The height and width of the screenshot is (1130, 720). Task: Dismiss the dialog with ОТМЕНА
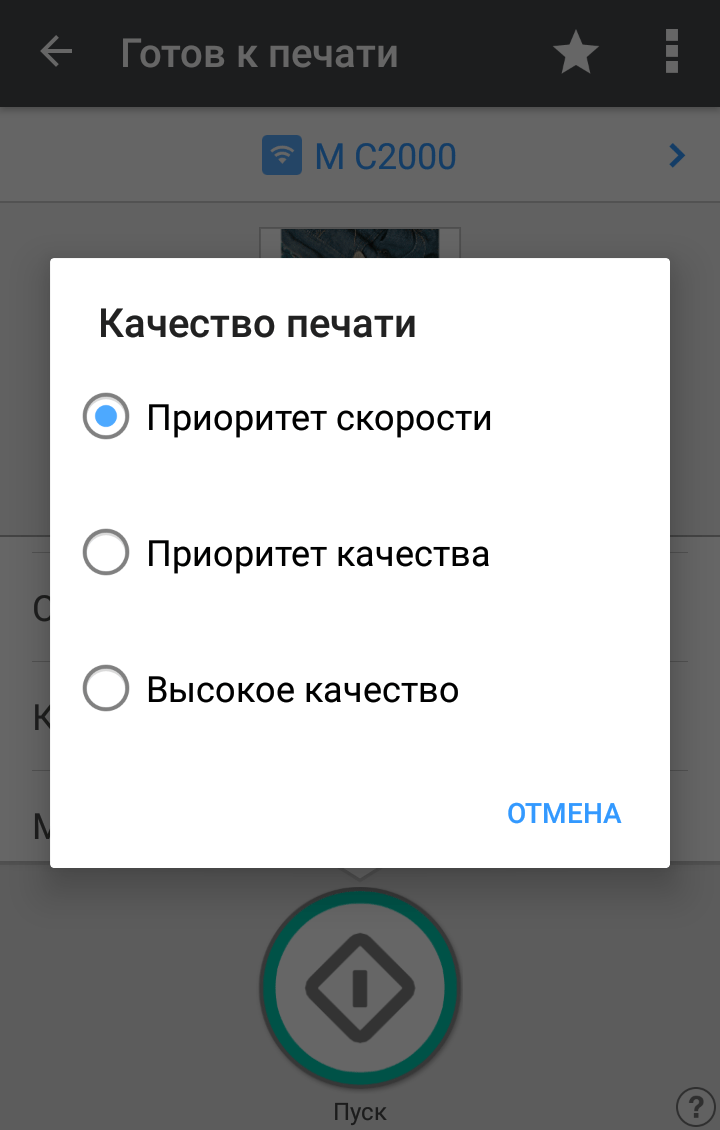pyautogui.click(x=564, y=813)
